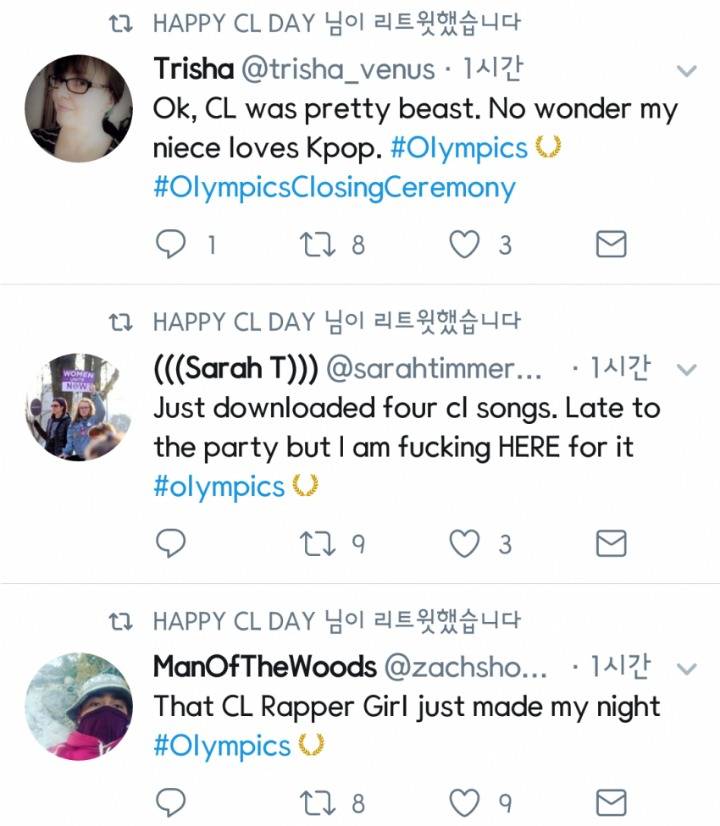
Task: Reply to ManOfTheWoods' tweet
Action: (173, 802)
